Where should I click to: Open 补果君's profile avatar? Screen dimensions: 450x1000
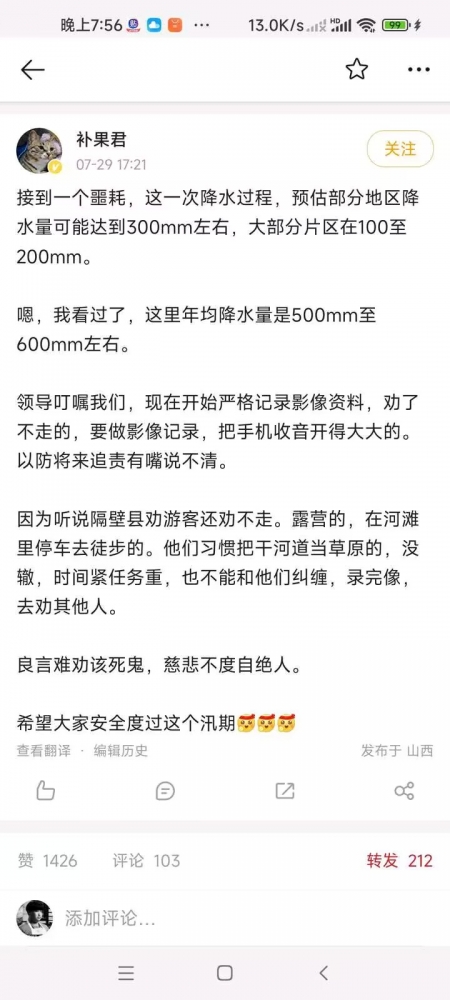coord(40,151)
